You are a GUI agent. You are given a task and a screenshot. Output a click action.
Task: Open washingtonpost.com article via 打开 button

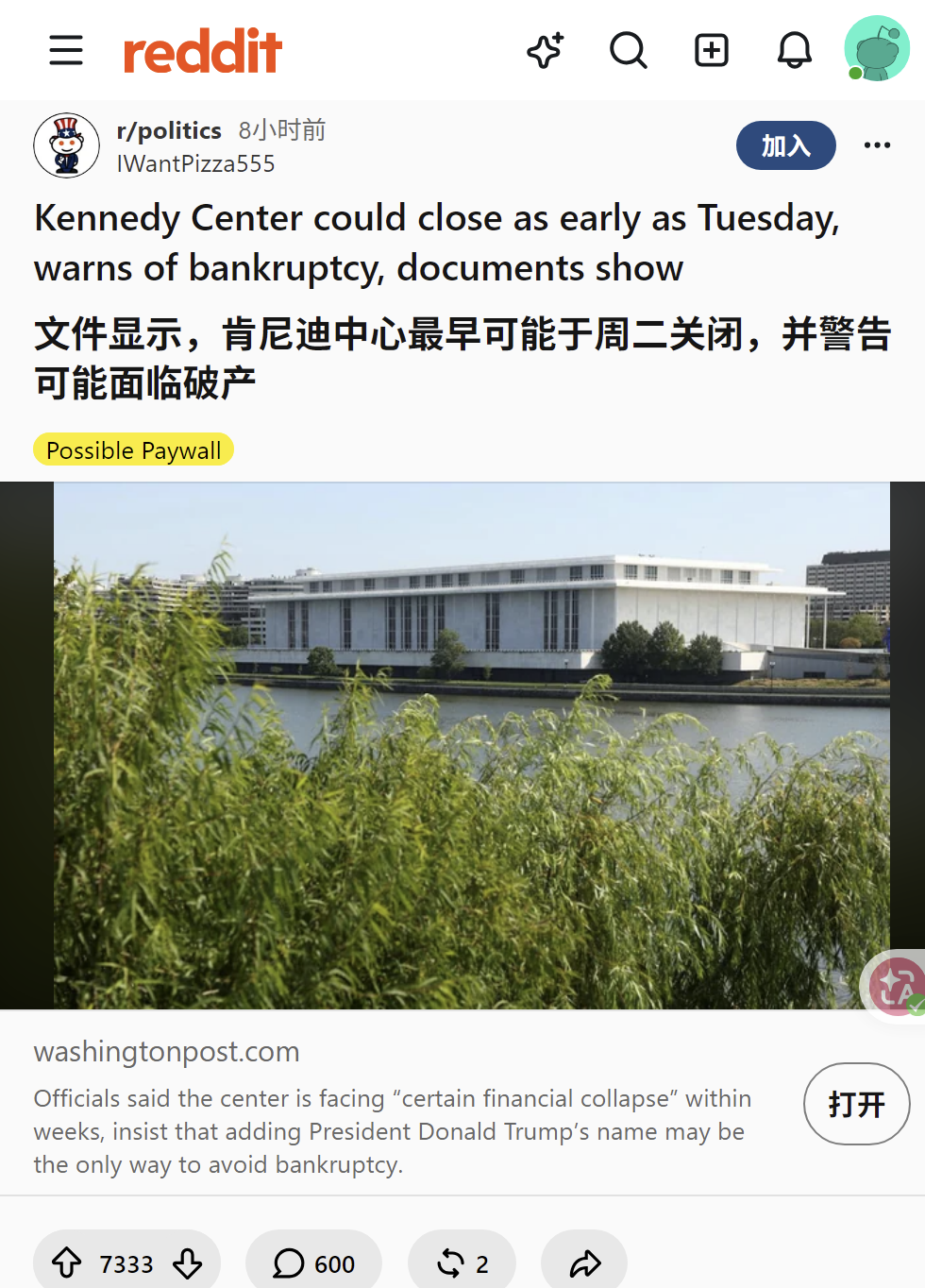857,1104
